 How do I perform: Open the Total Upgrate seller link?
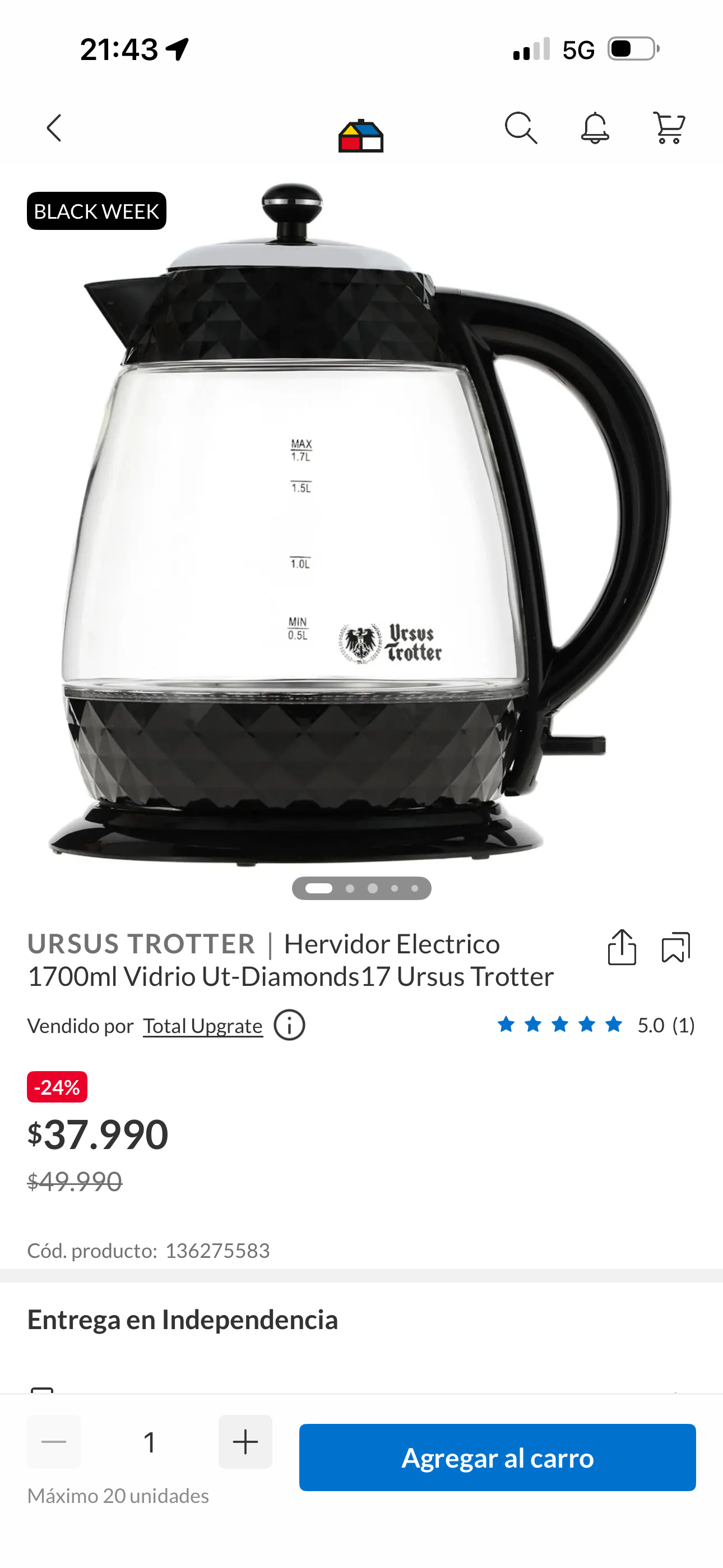click(x=203, y=1026)
